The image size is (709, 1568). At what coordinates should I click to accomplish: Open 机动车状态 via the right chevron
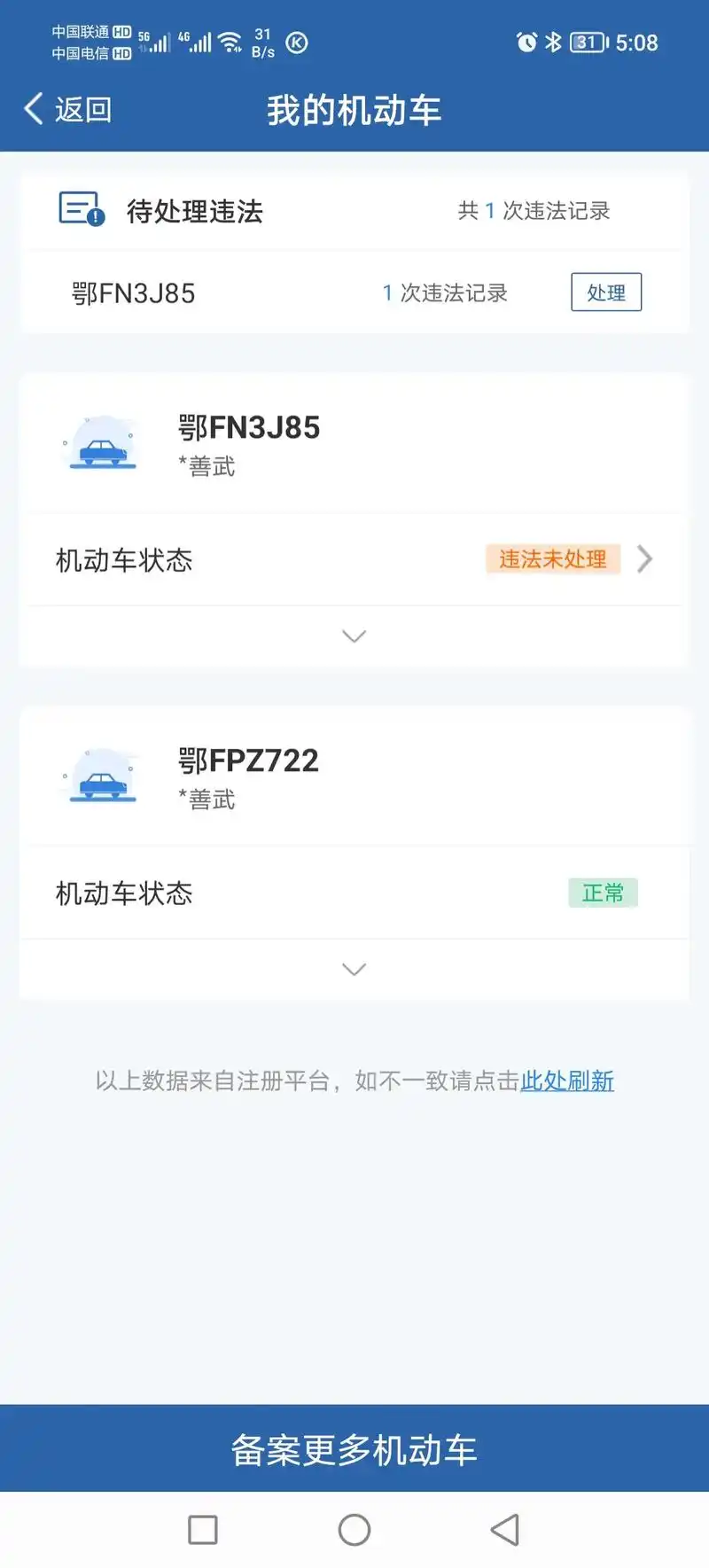click(645, 559)
